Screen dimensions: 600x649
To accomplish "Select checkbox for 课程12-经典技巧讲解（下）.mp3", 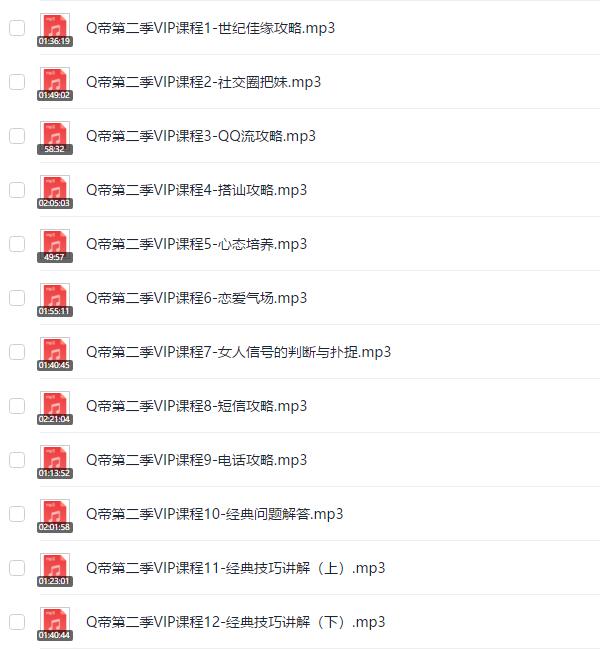I will pyautogui.click(x=17, y=622).
